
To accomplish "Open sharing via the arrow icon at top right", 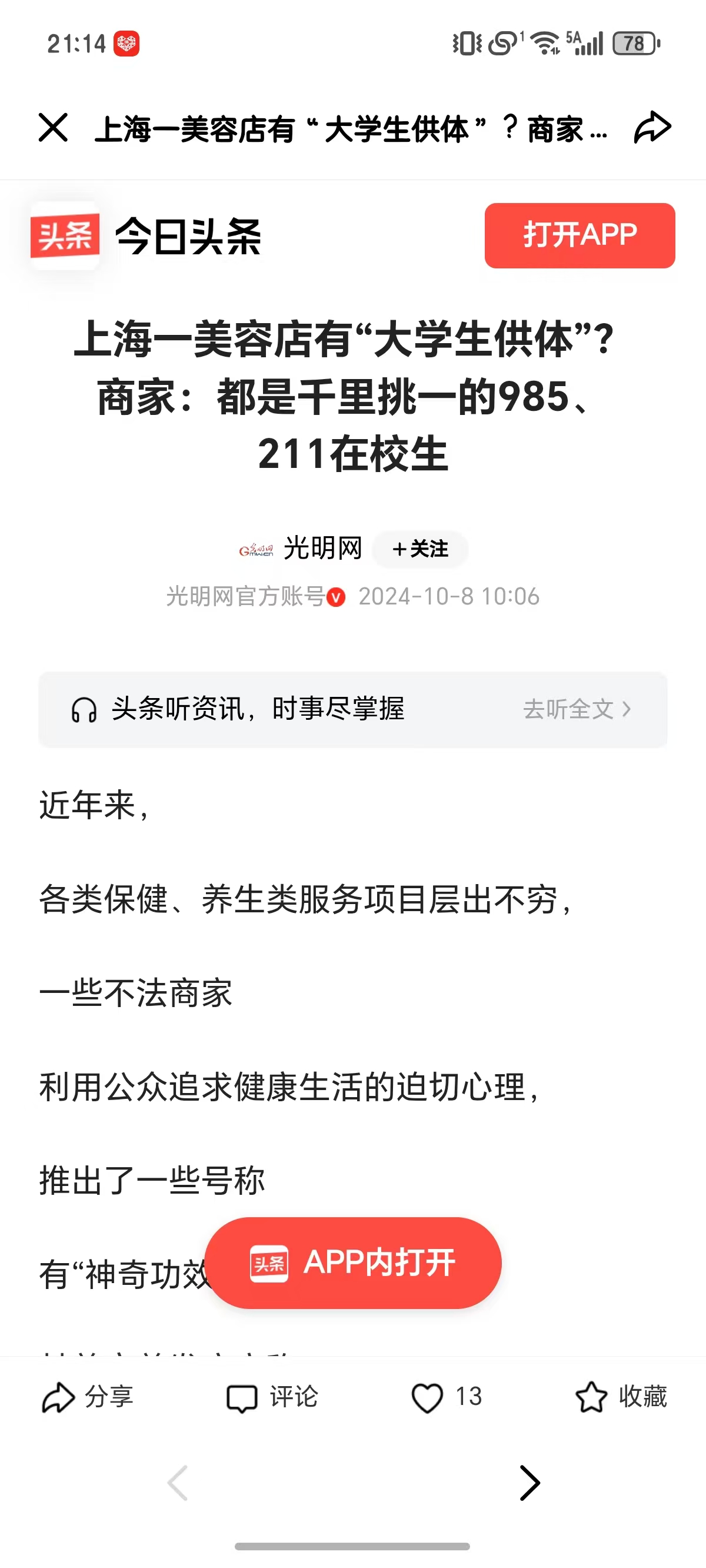I will click(652, 127).
